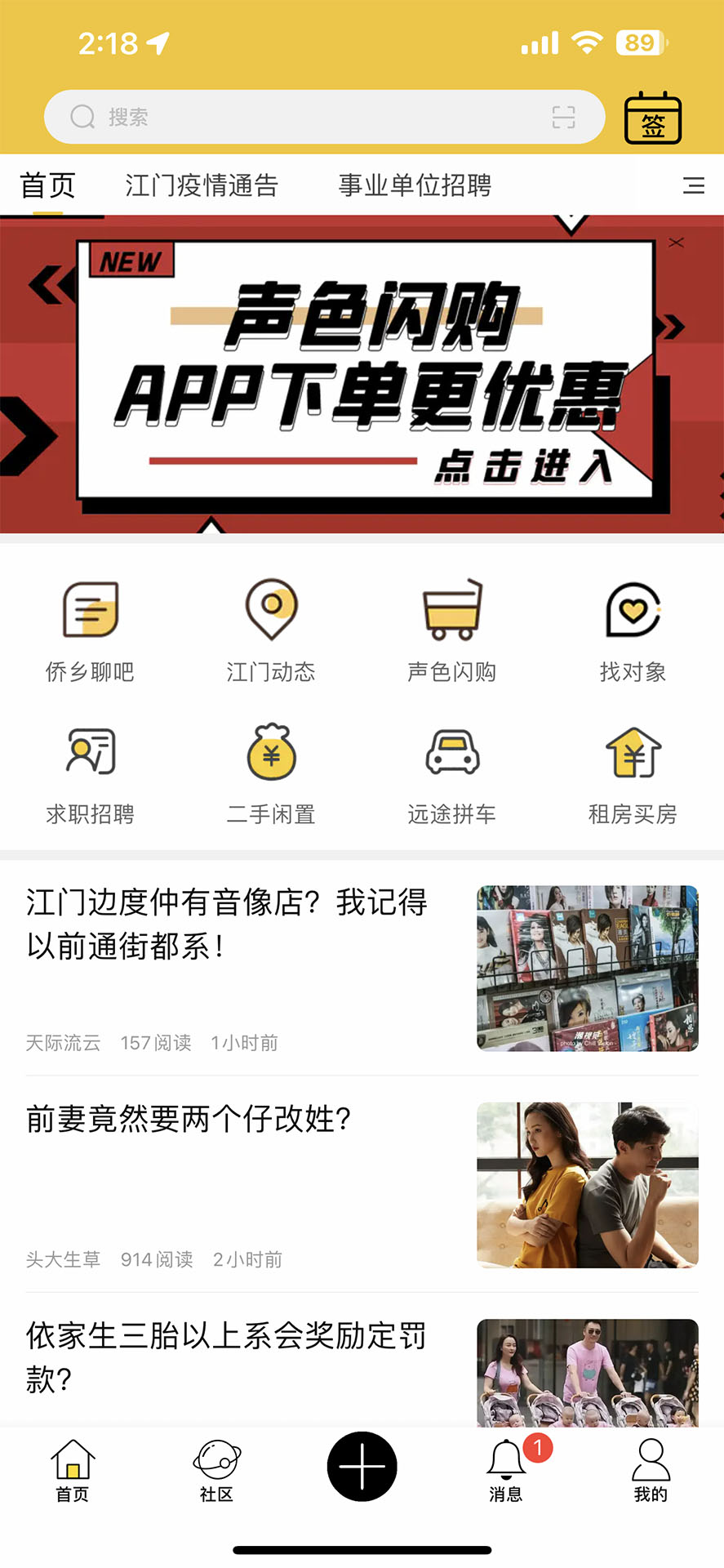
Task: Switch to the 江门疫情通告 tab
Action: coord(202,185)
